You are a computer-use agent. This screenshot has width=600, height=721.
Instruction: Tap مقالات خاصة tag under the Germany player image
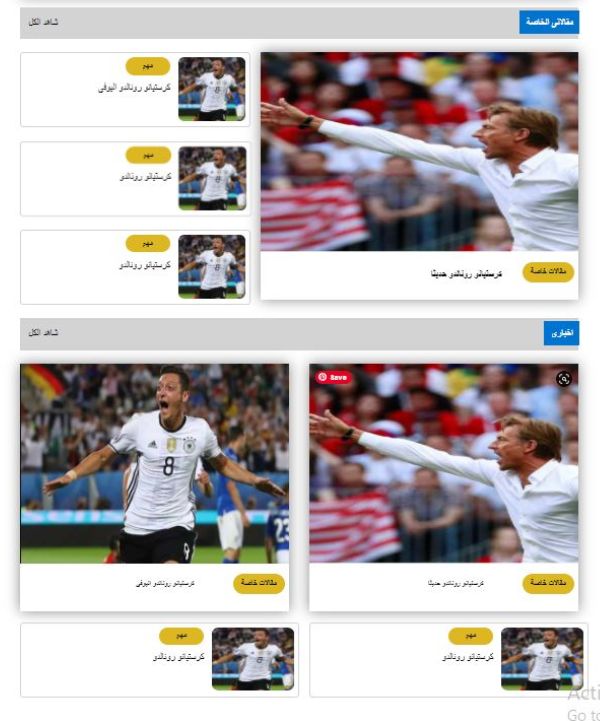coord(259,584)
